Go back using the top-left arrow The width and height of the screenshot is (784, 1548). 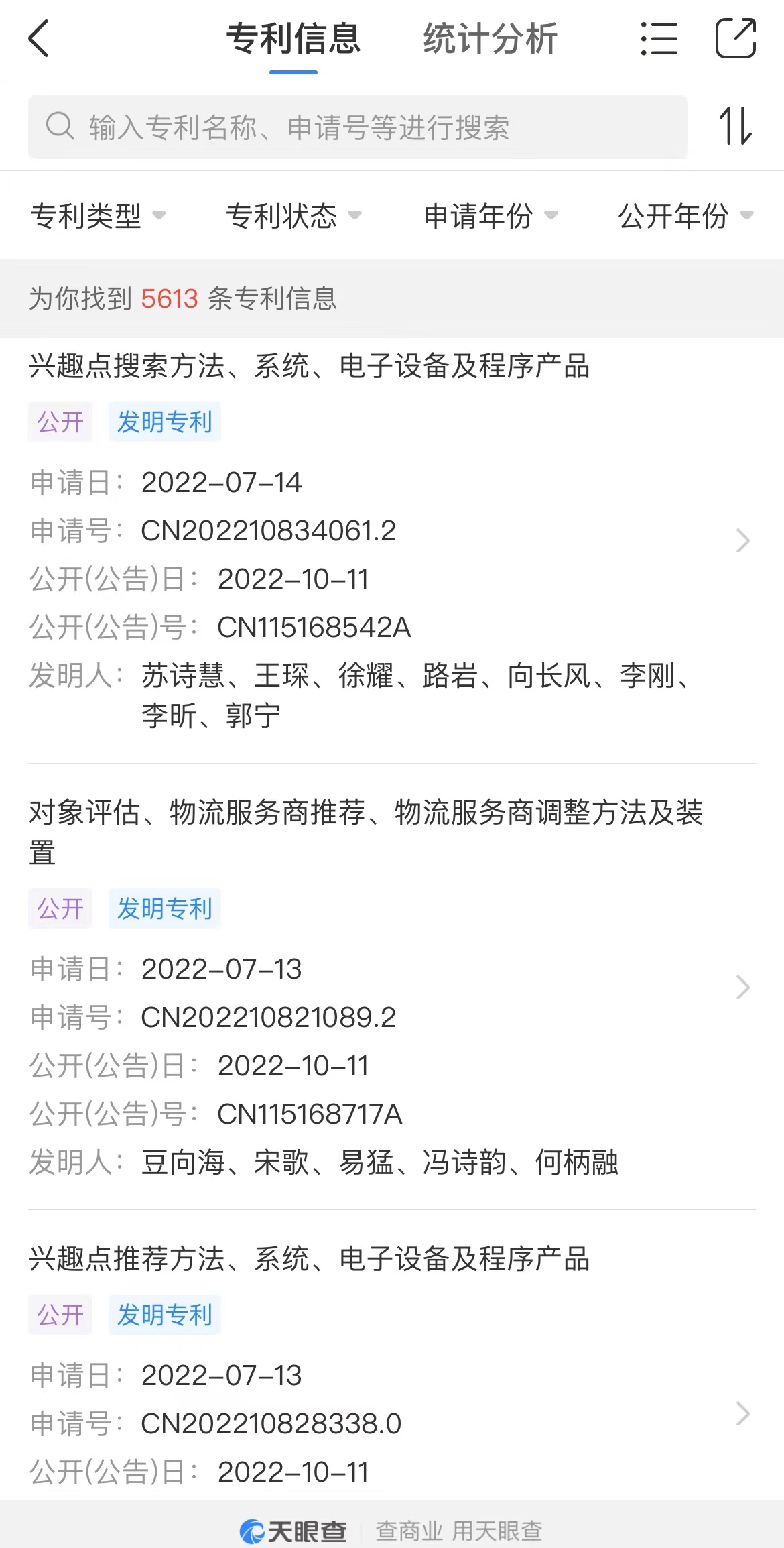(x=39, y=38)
